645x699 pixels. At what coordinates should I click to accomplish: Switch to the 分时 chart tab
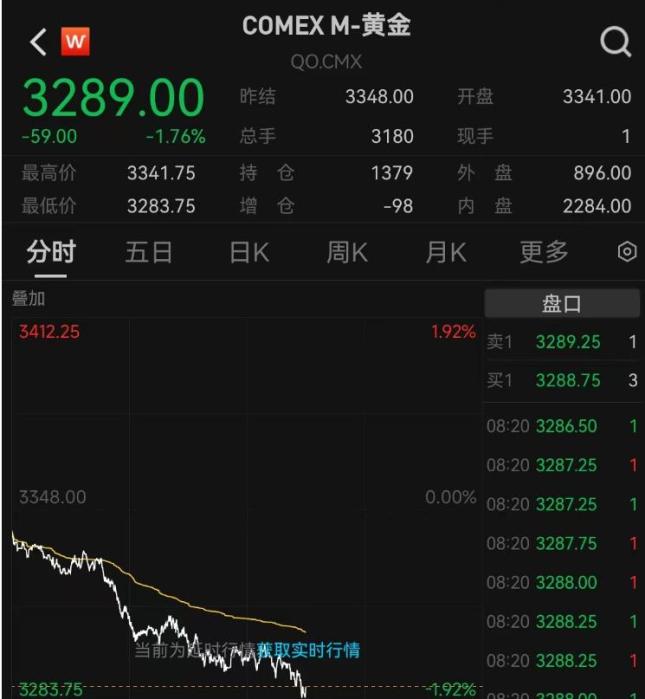(51, 252)
